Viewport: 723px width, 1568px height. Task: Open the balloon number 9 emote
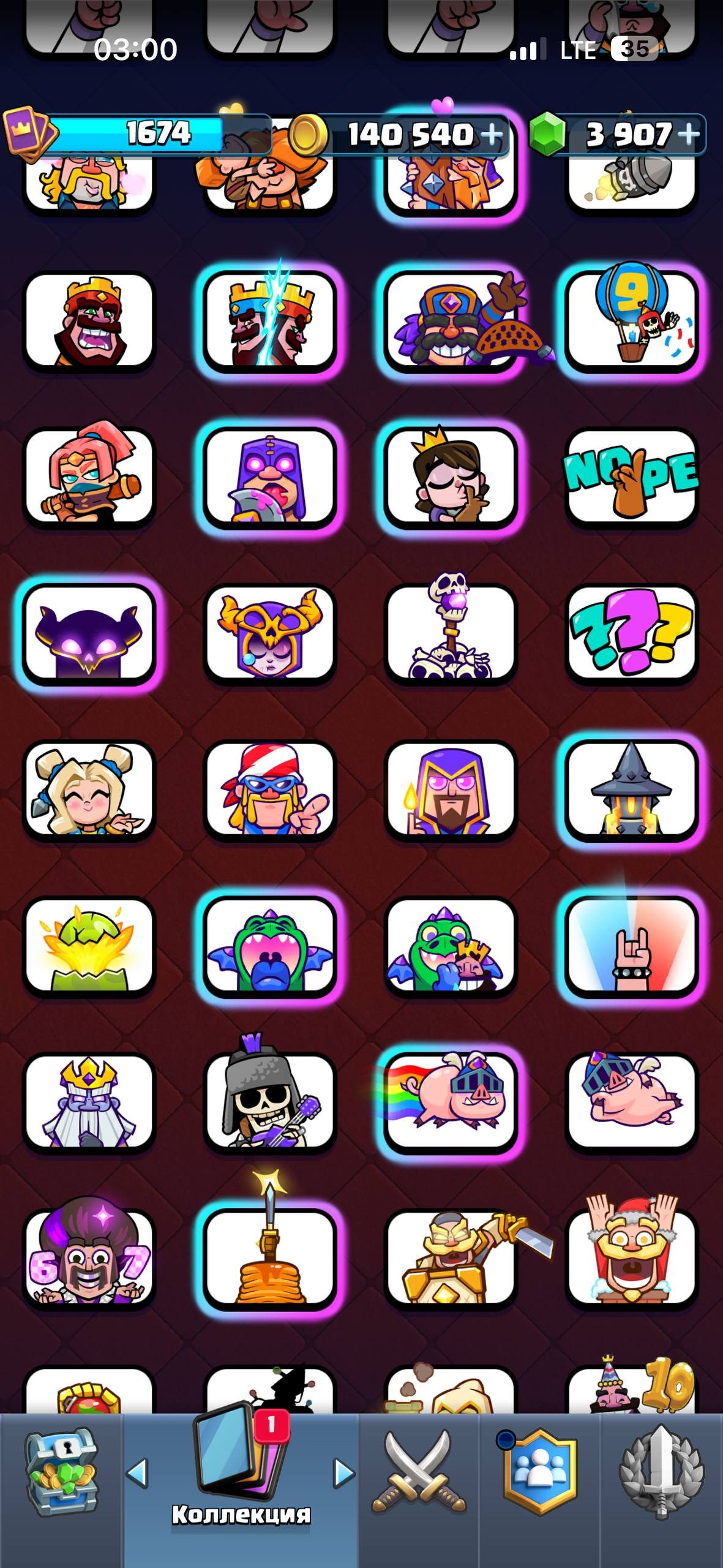[x=631, y=320]
